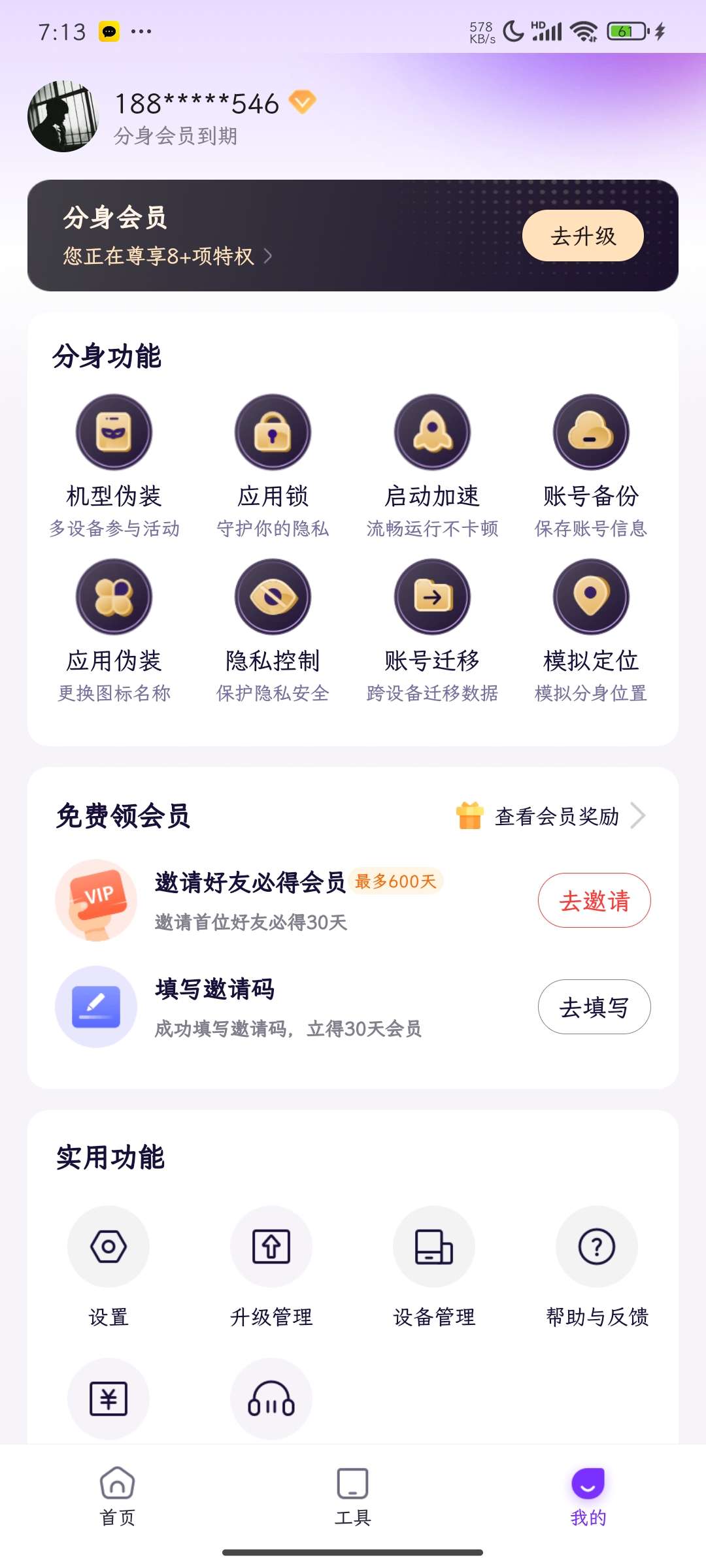Tap 去填写 to enter invite code
The image size is (706, 1568).
(594, 1007)
